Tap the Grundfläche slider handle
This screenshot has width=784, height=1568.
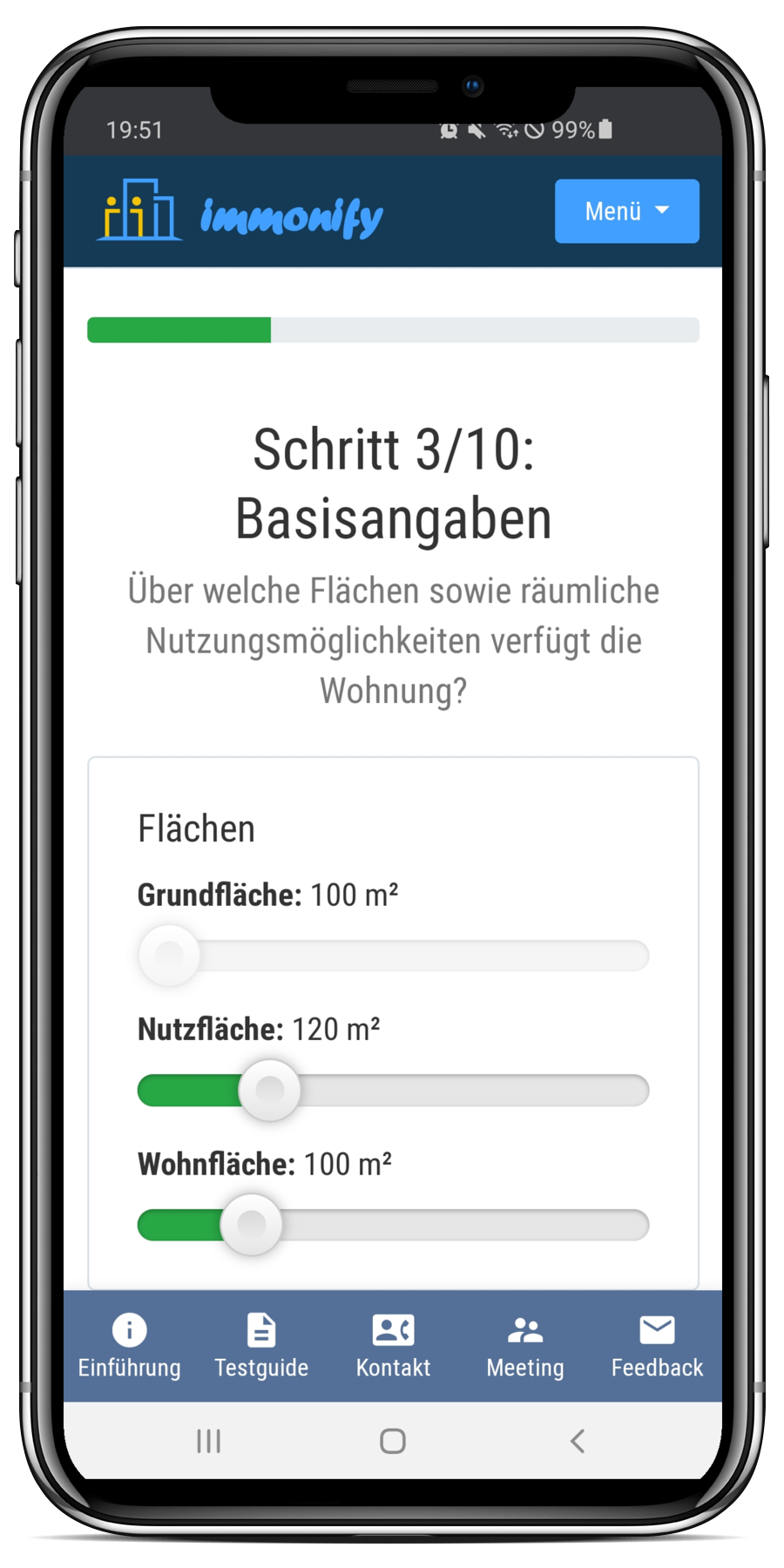pos(169,956)
